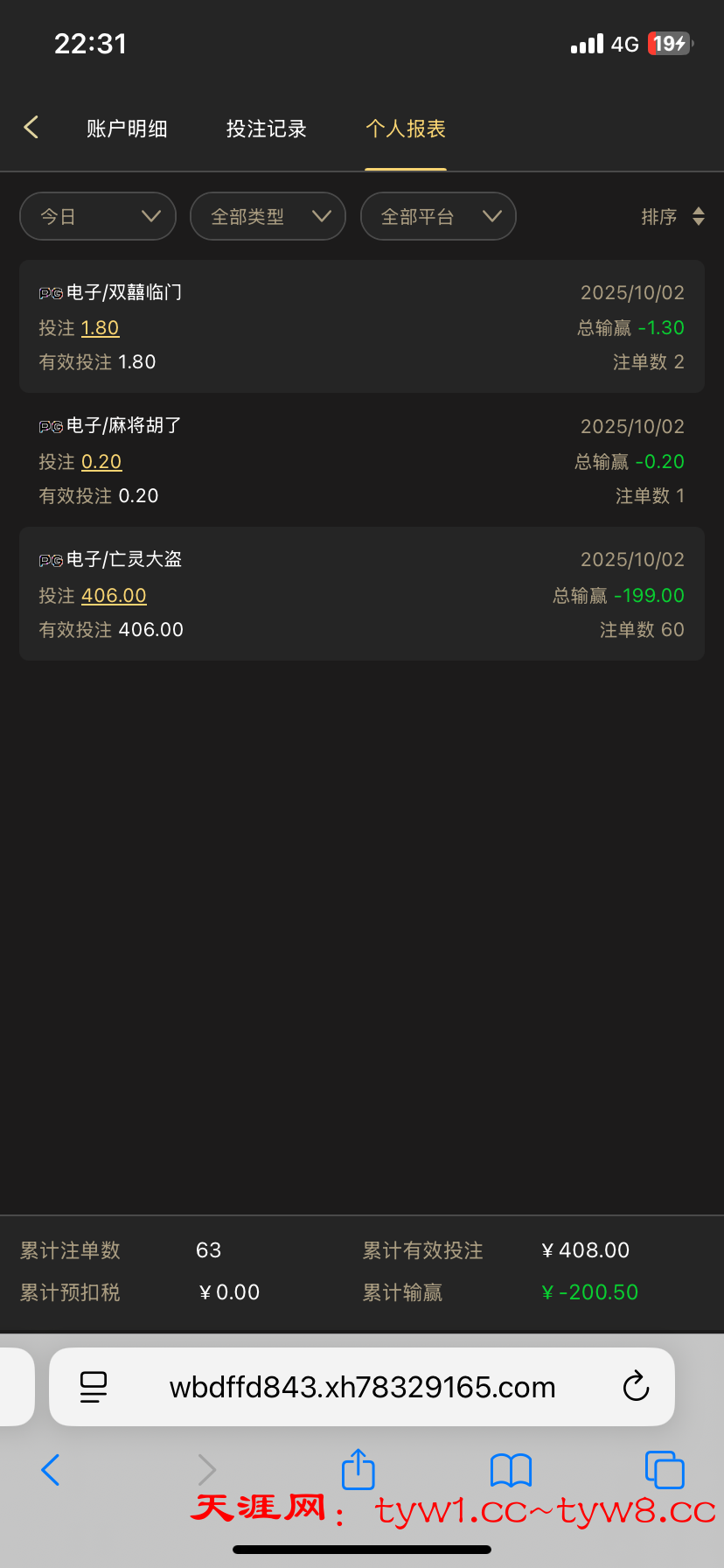Share this page from the toolbar
This screenshot has width=724, height=1568.
point(358,1469)
